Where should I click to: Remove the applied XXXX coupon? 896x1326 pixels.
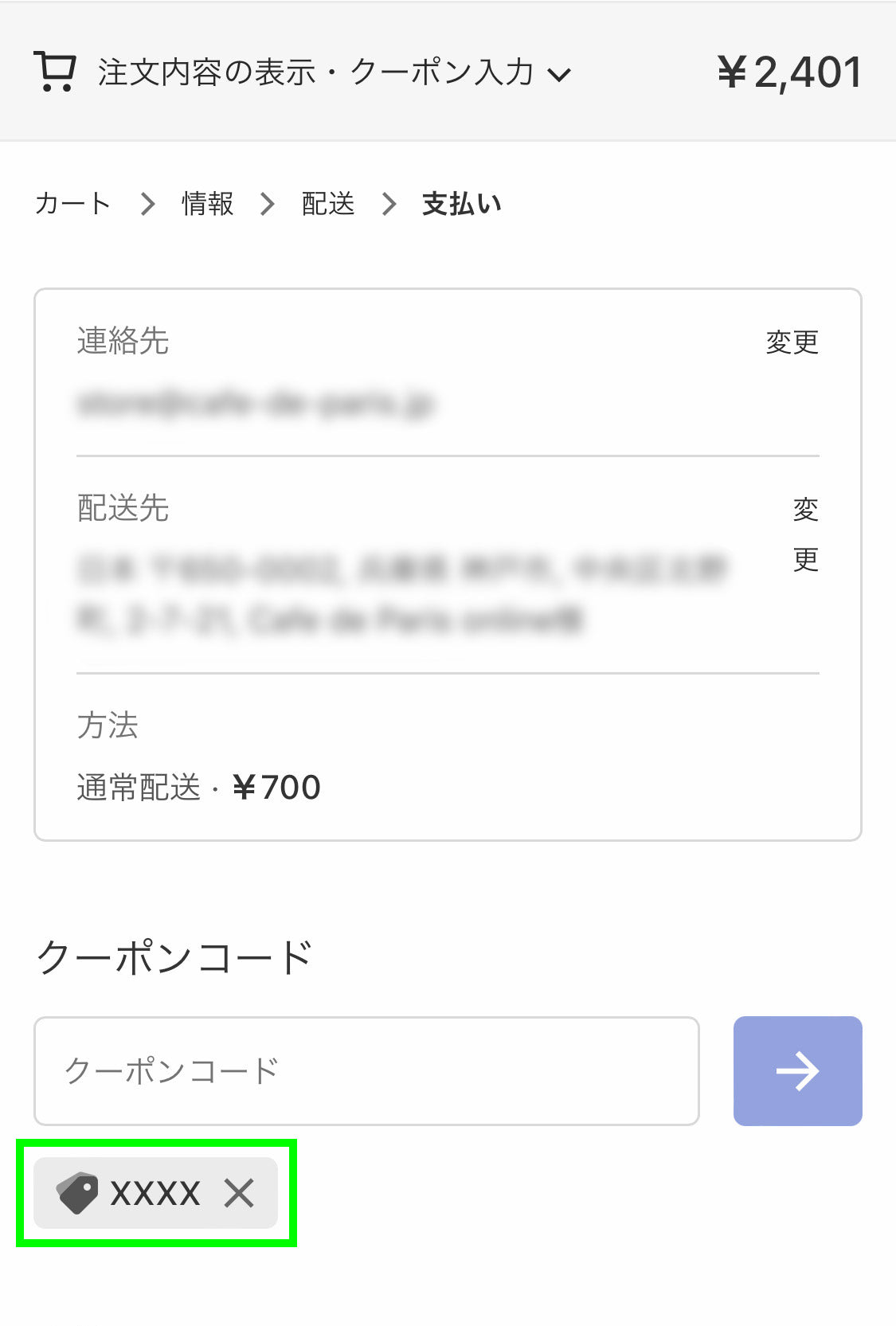(x=239, y=1193)
